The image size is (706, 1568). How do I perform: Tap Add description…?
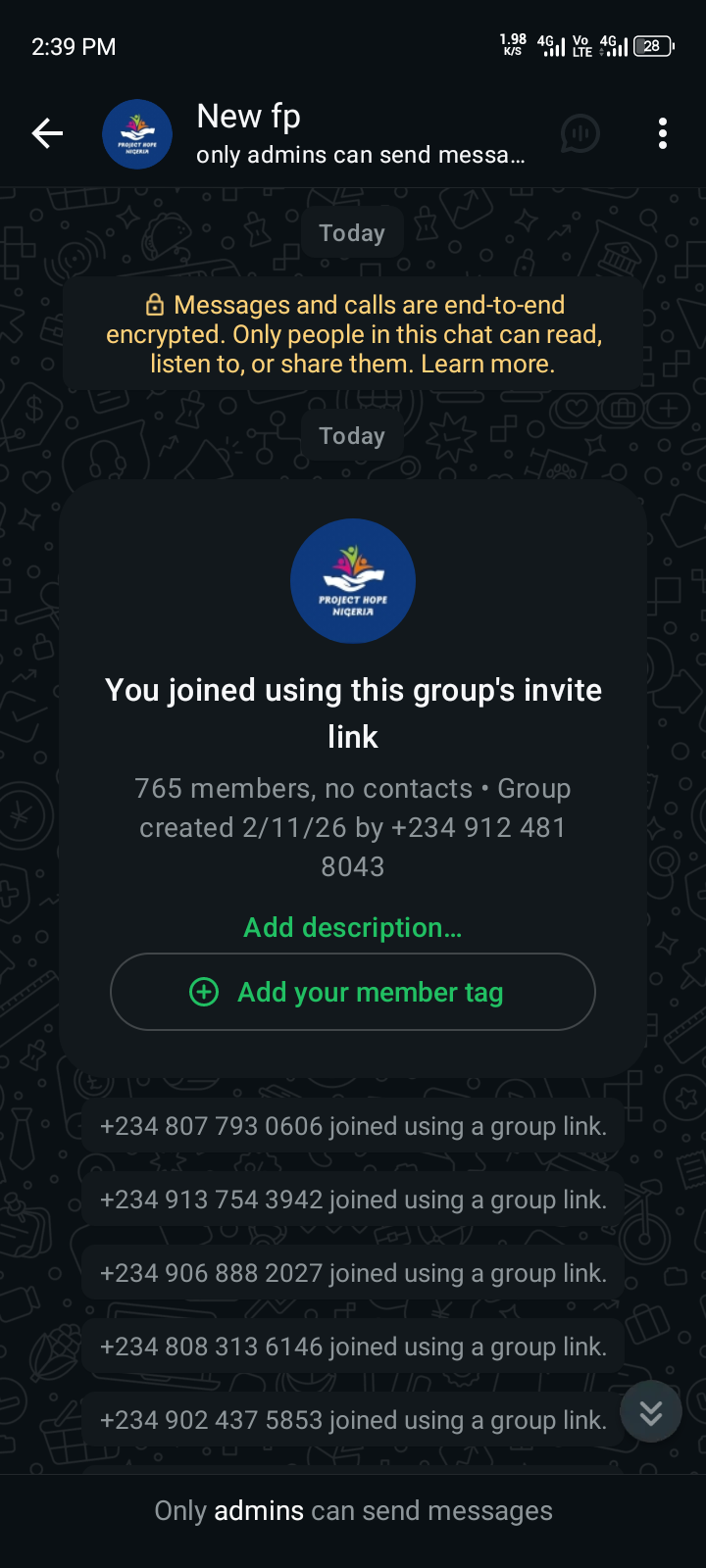click(352, 927)
